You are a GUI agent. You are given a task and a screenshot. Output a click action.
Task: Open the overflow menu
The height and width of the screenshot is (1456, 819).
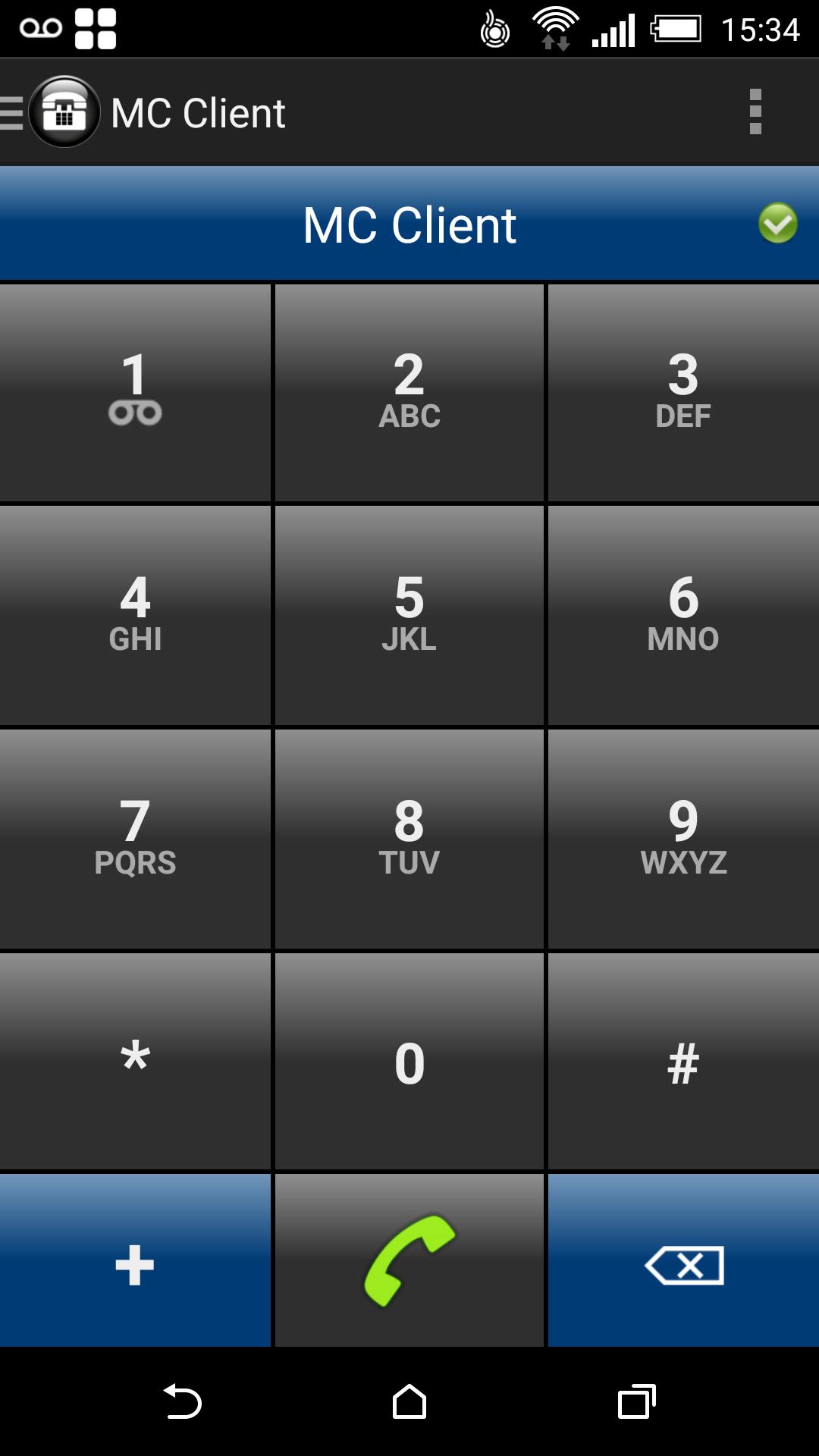(x=755, y=112)
